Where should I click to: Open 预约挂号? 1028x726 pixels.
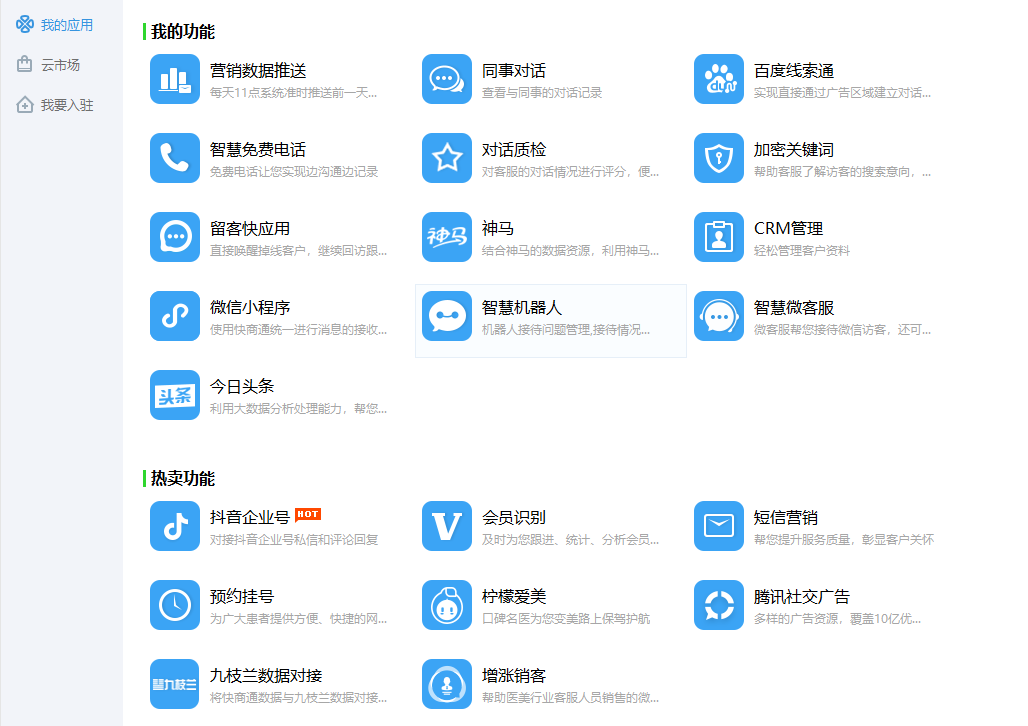click(241, 597)
